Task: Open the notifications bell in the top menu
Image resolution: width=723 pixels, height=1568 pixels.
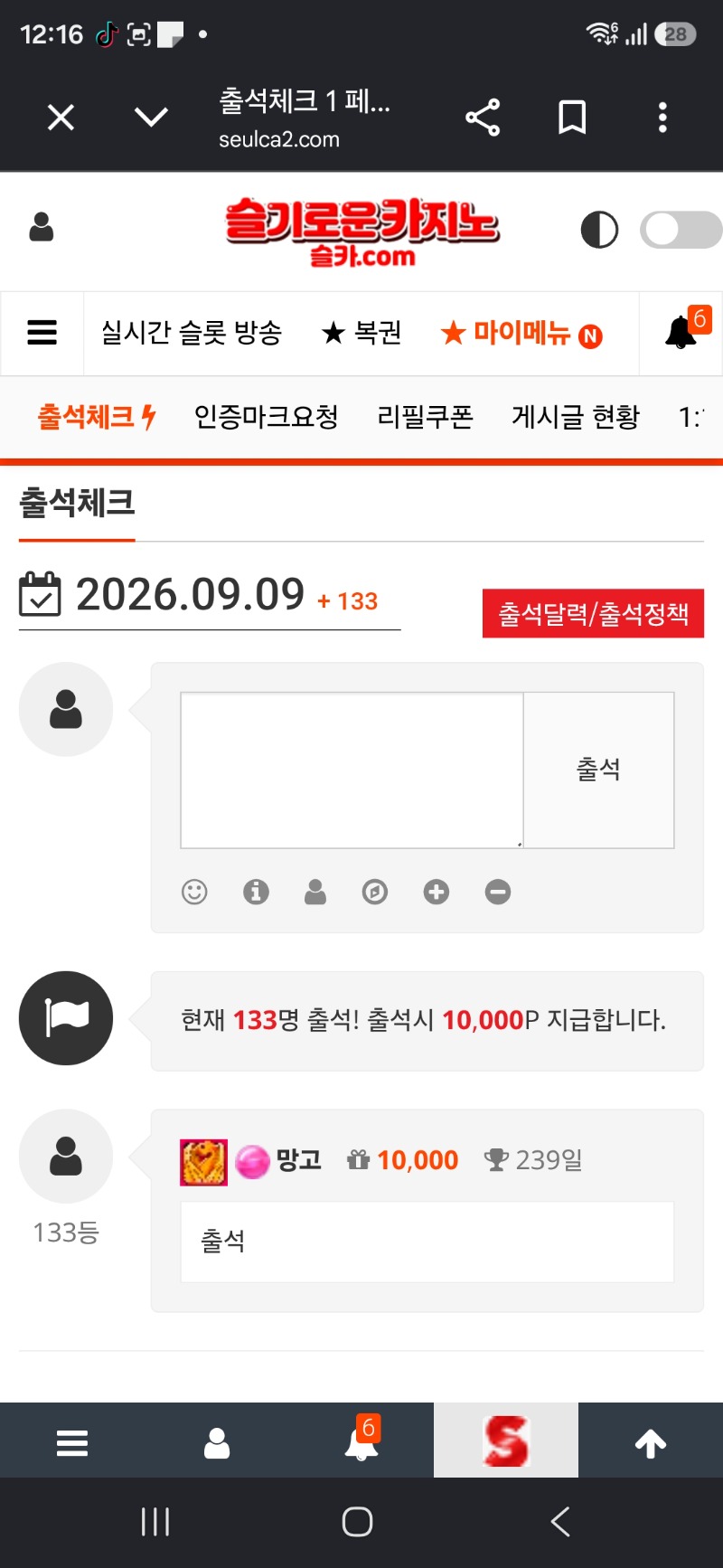Action: pyautogui.click(x=681, y=332)
